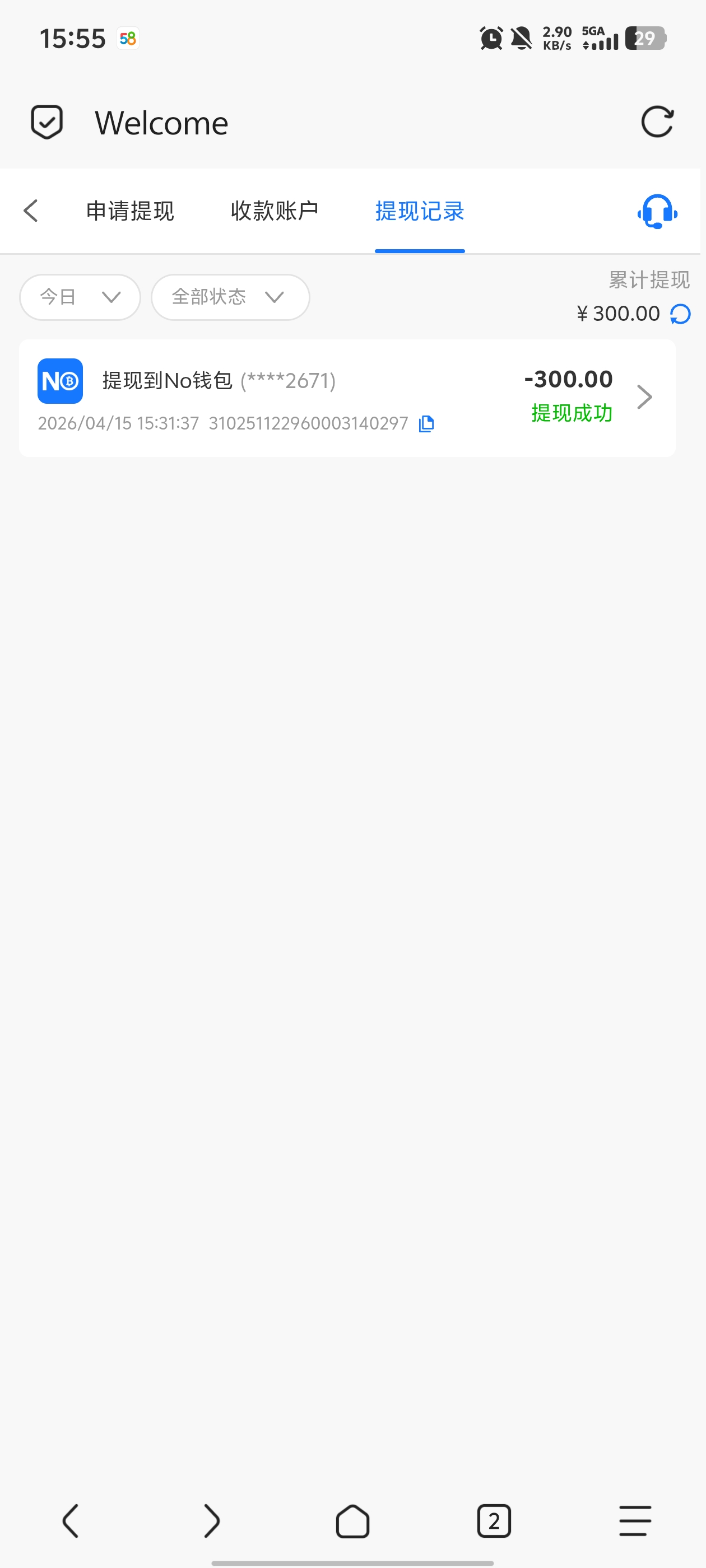Contact customer service via headset icon
This screenshot has height=1568, width=706.
(657, 212)
